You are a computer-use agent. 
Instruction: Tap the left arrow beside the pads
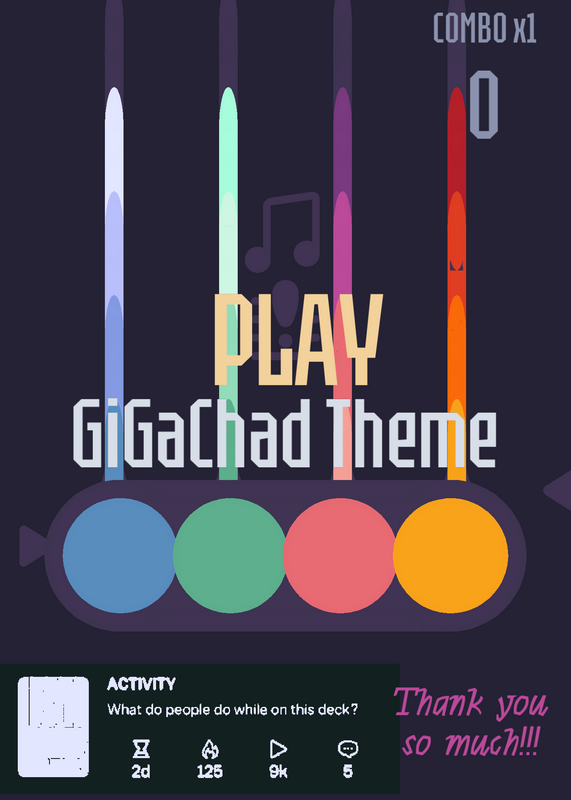coord(32,546)
